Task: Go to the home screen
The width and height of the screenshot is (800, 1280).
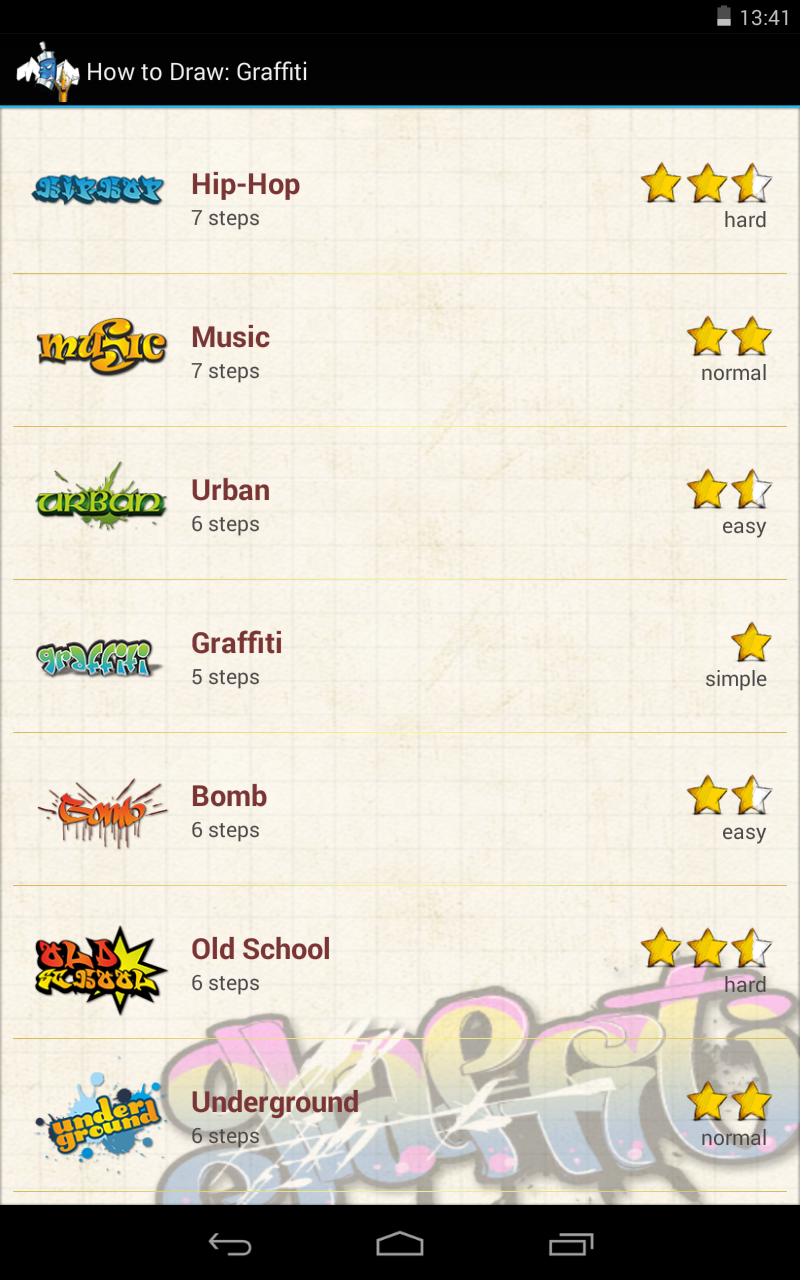Action: (x=400, y=1244)
